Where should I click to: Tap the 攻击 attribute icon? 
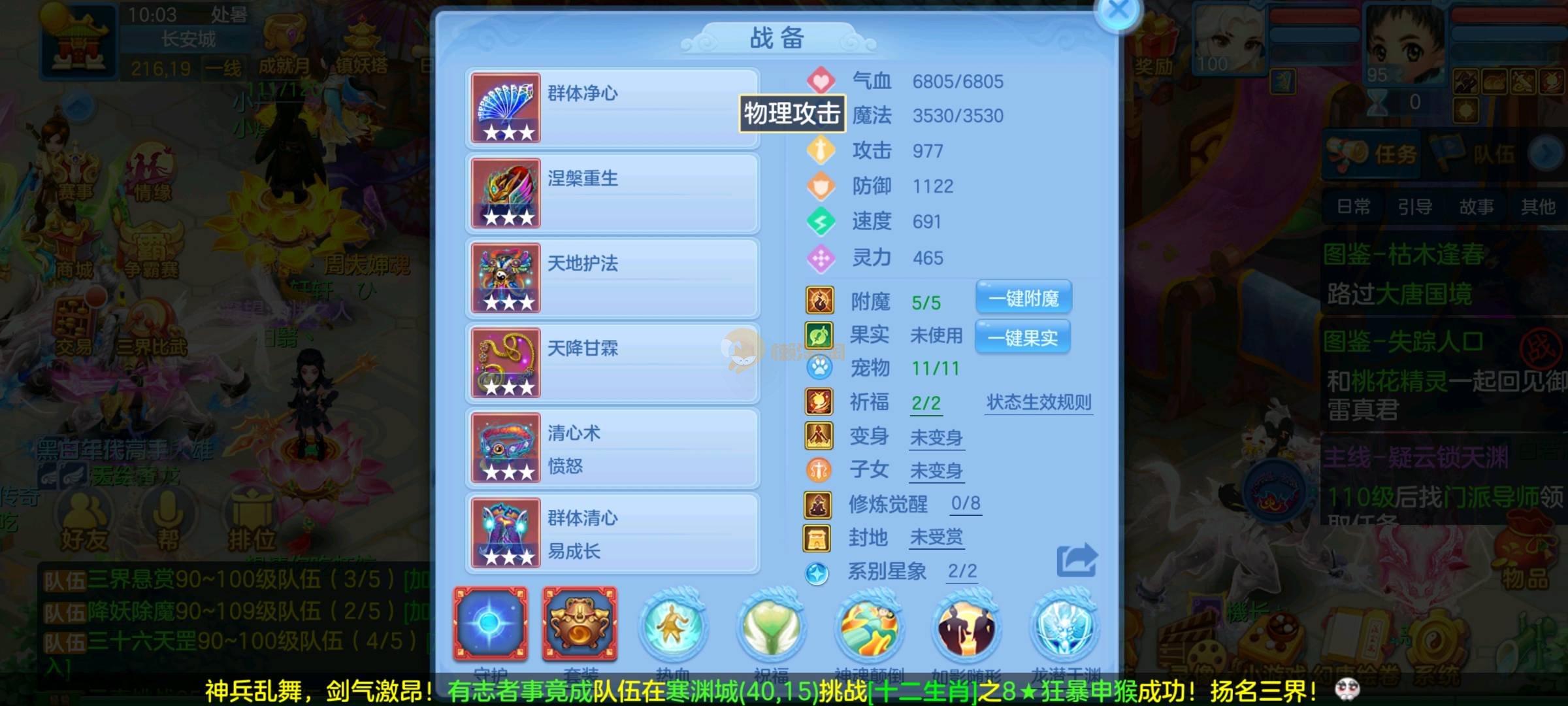[821, 150]
